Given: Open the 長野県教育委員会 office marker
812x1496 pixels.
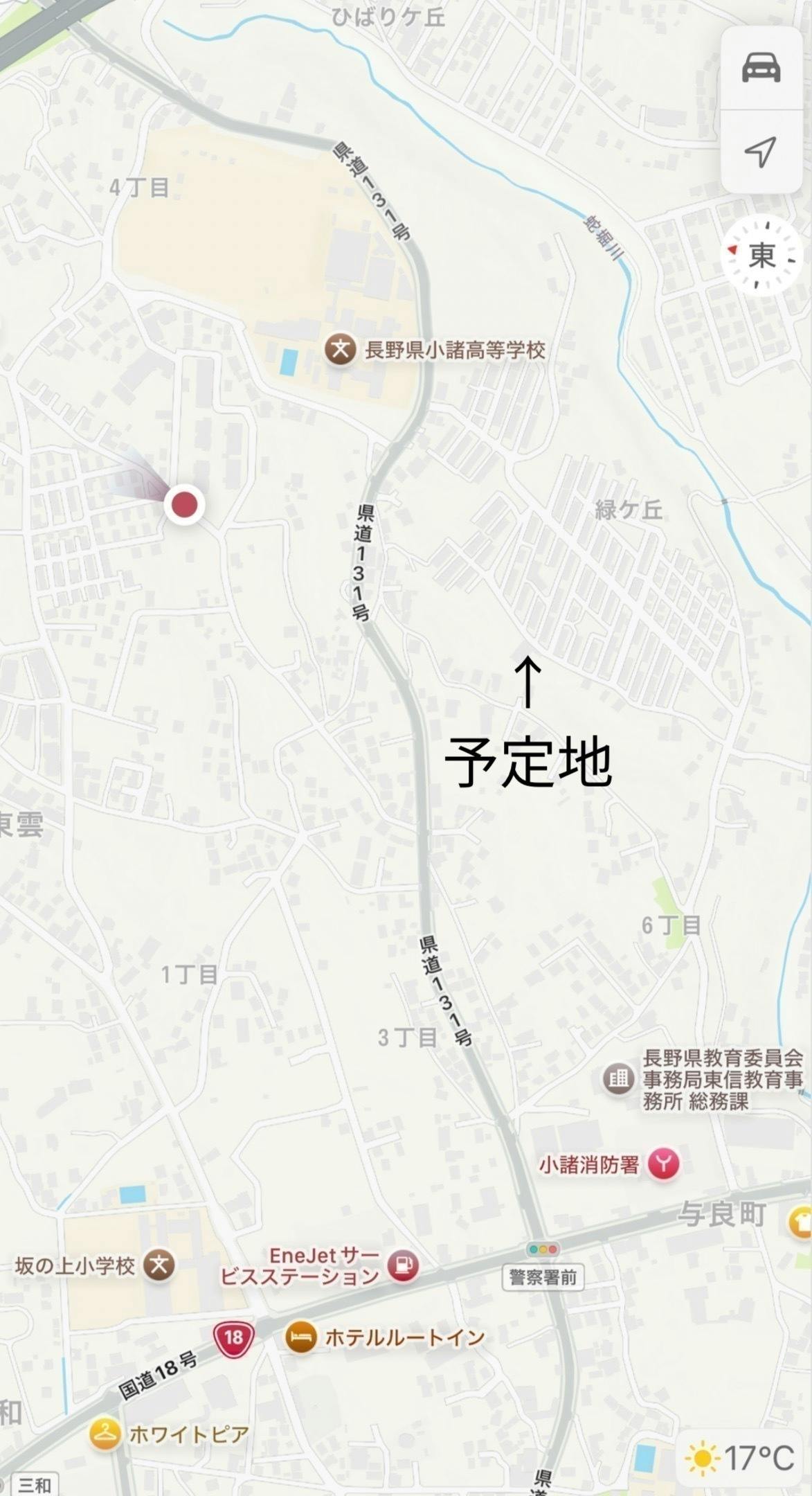Looking at the screenshot, I should 618,1078.
